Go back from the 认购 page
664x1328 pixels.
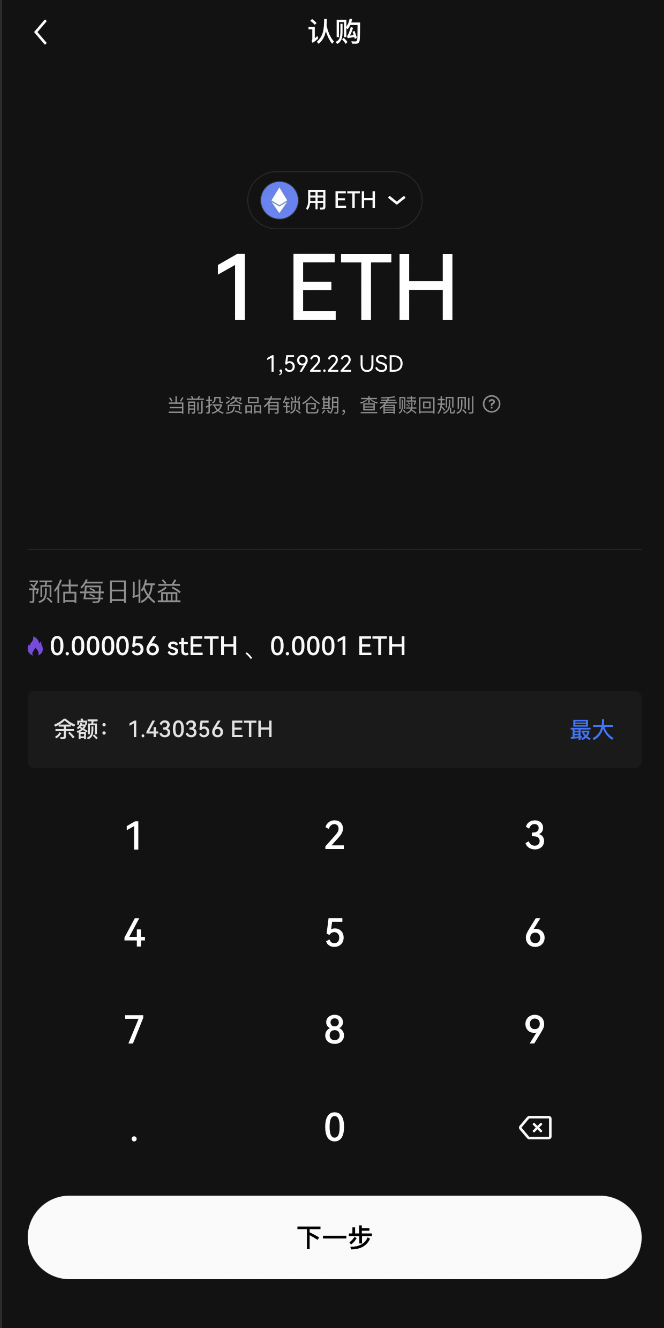pos(41,33)
